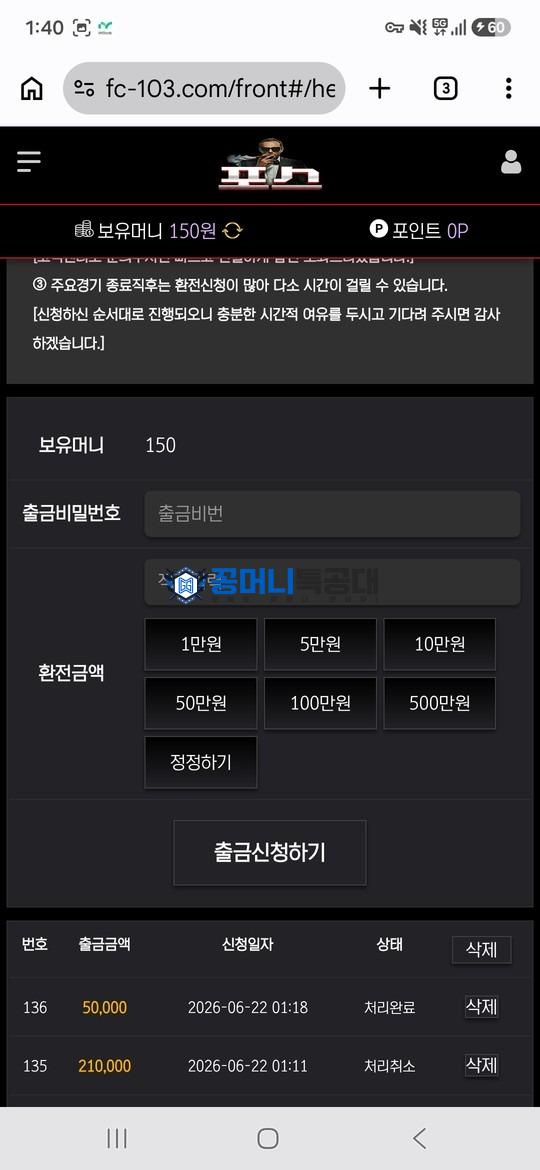
Task: Add 100만원 to withdrawal amount
Action: pyautogui.click(x=320, y=703)
